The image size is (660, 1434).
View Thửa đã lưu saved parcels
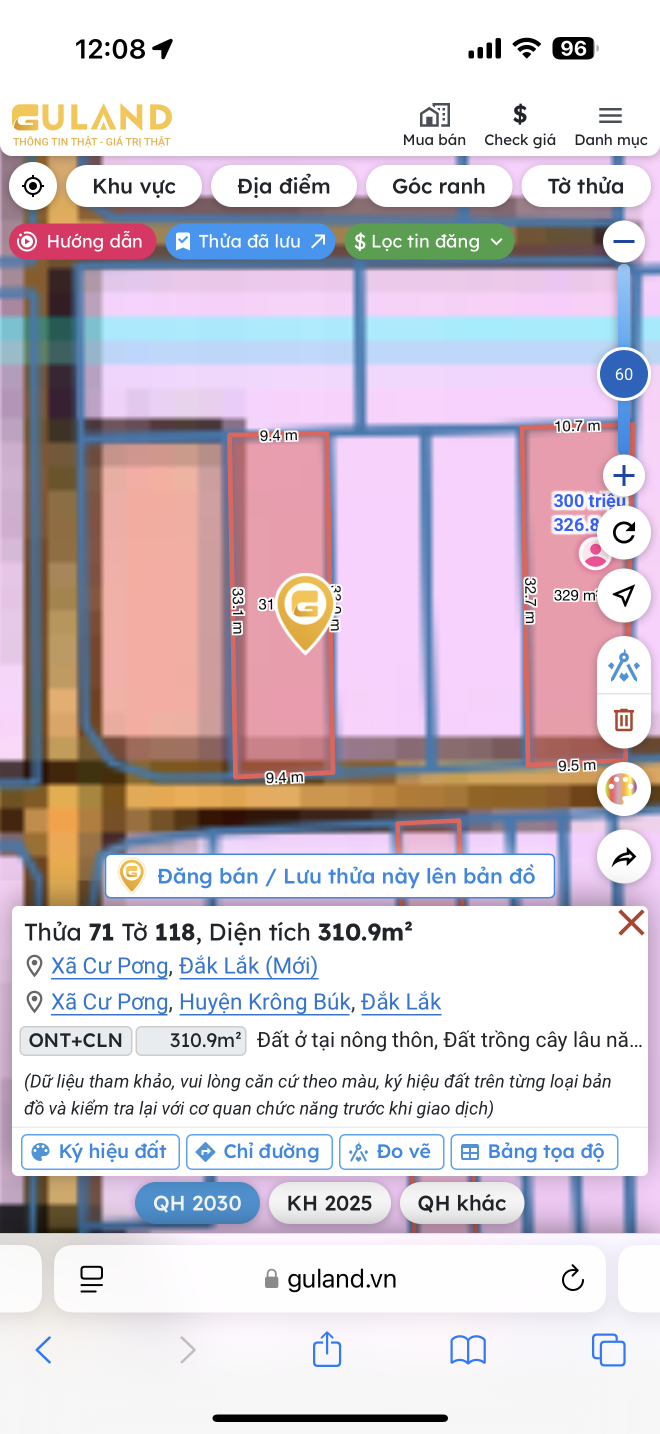250,241
